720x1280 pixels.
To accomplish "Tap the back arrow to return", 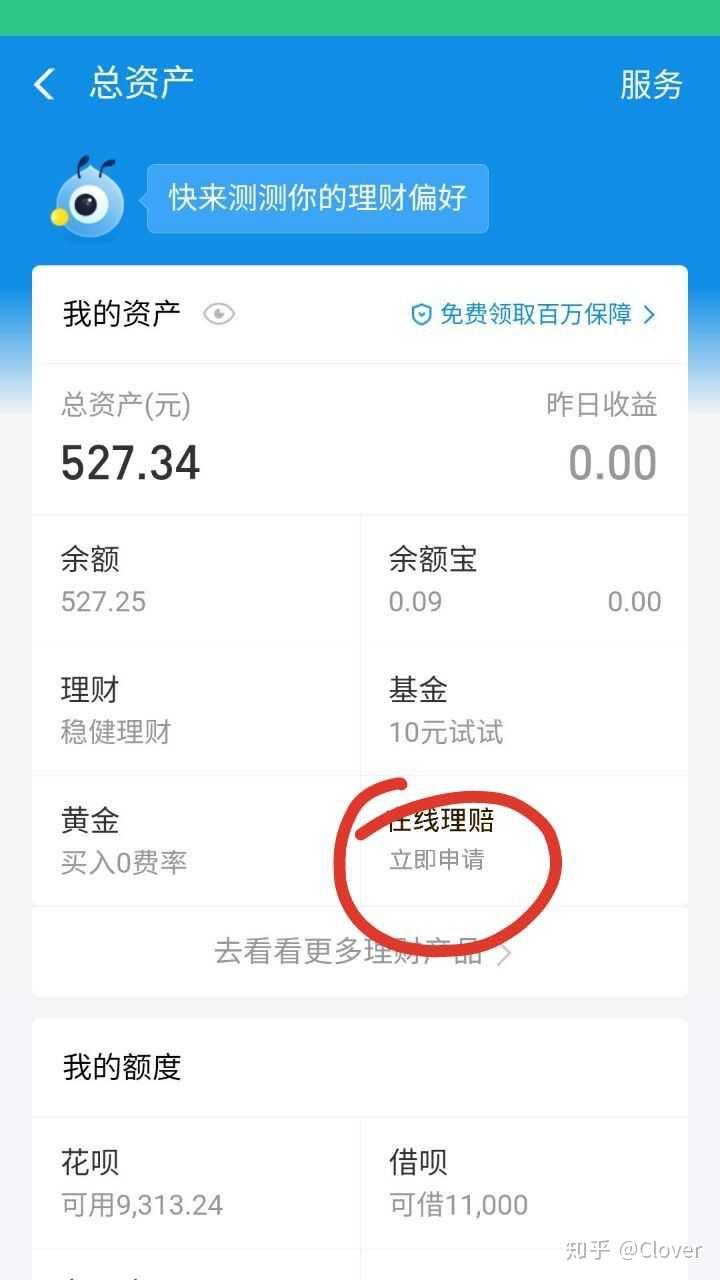I will coord(43,84).
